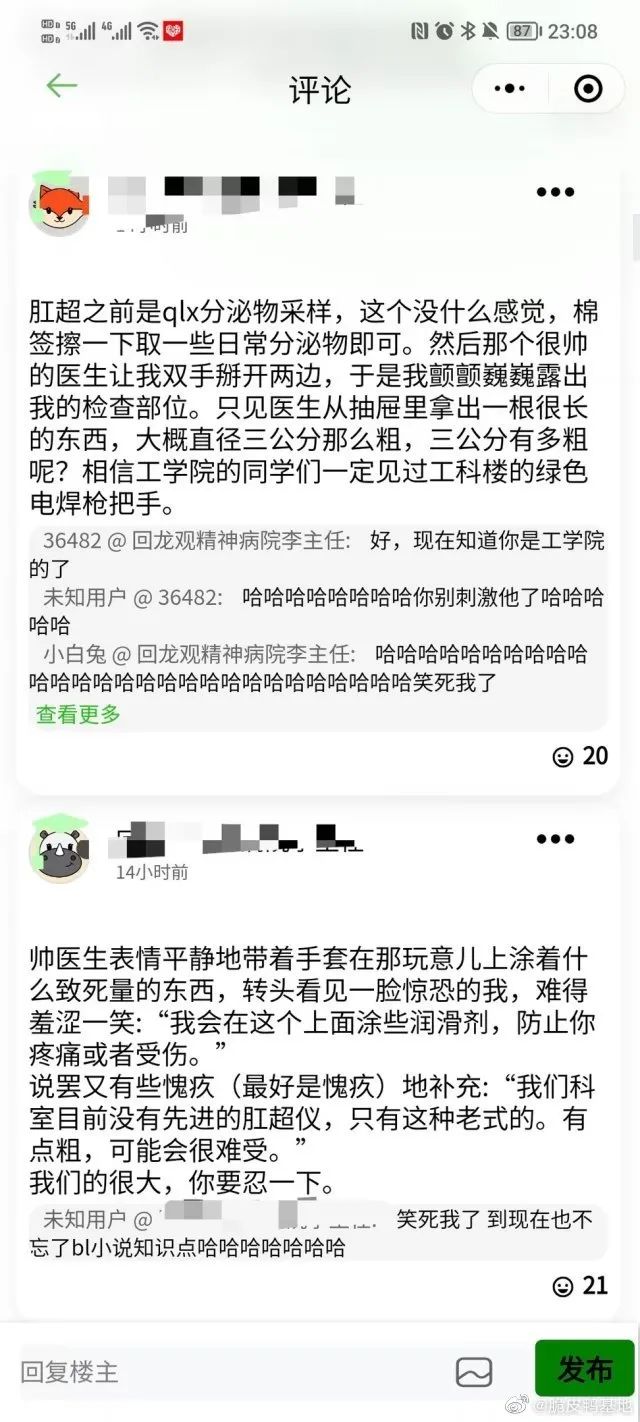
Task: Go back using the green arrow
Action: coord(61,86)
